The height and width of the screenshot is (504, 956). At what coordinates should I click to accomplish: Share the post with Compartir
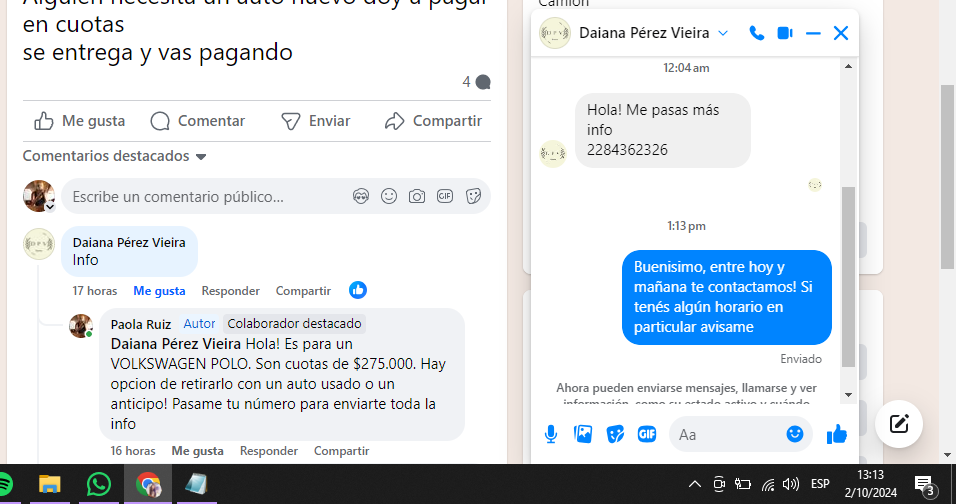(x=433, y=121)
